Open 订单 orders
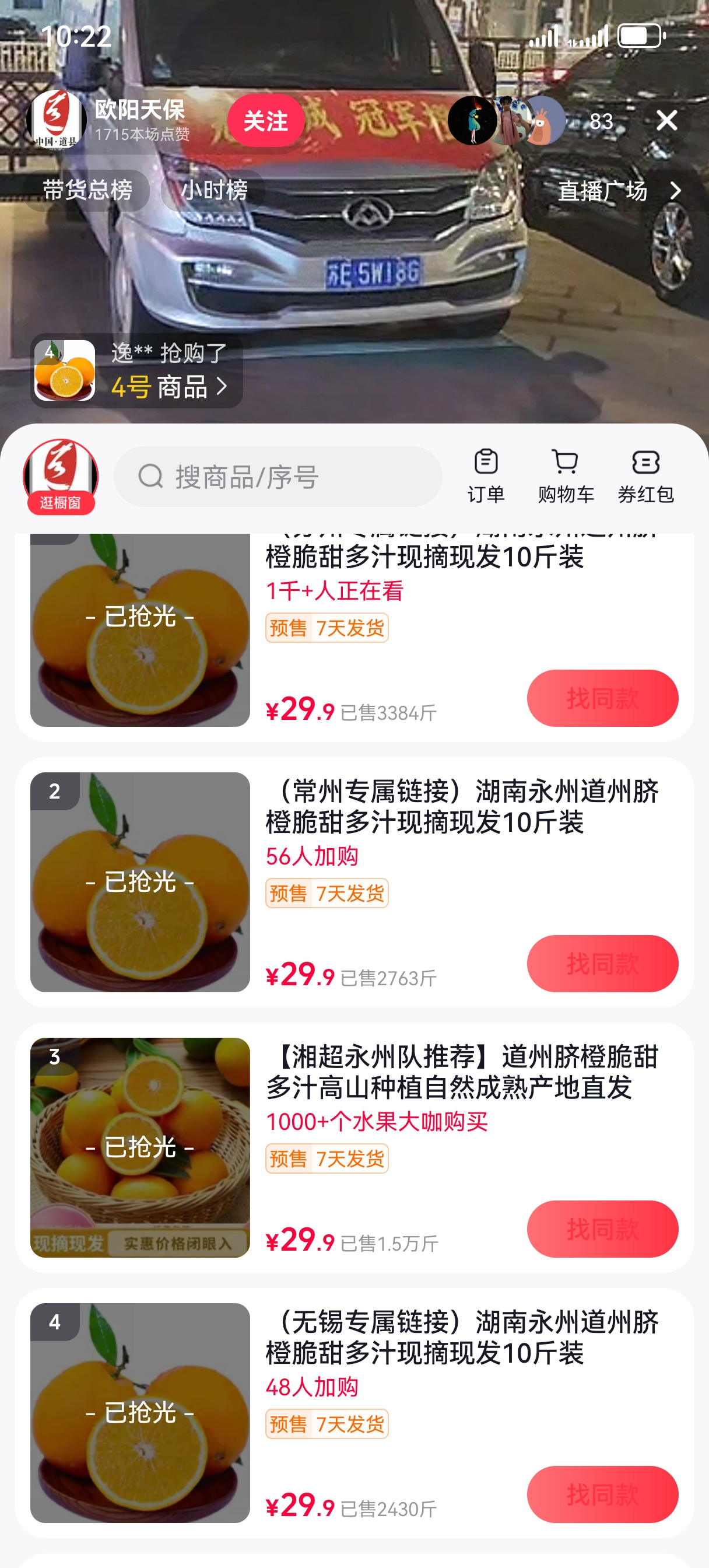 click(x=486, y=477)
